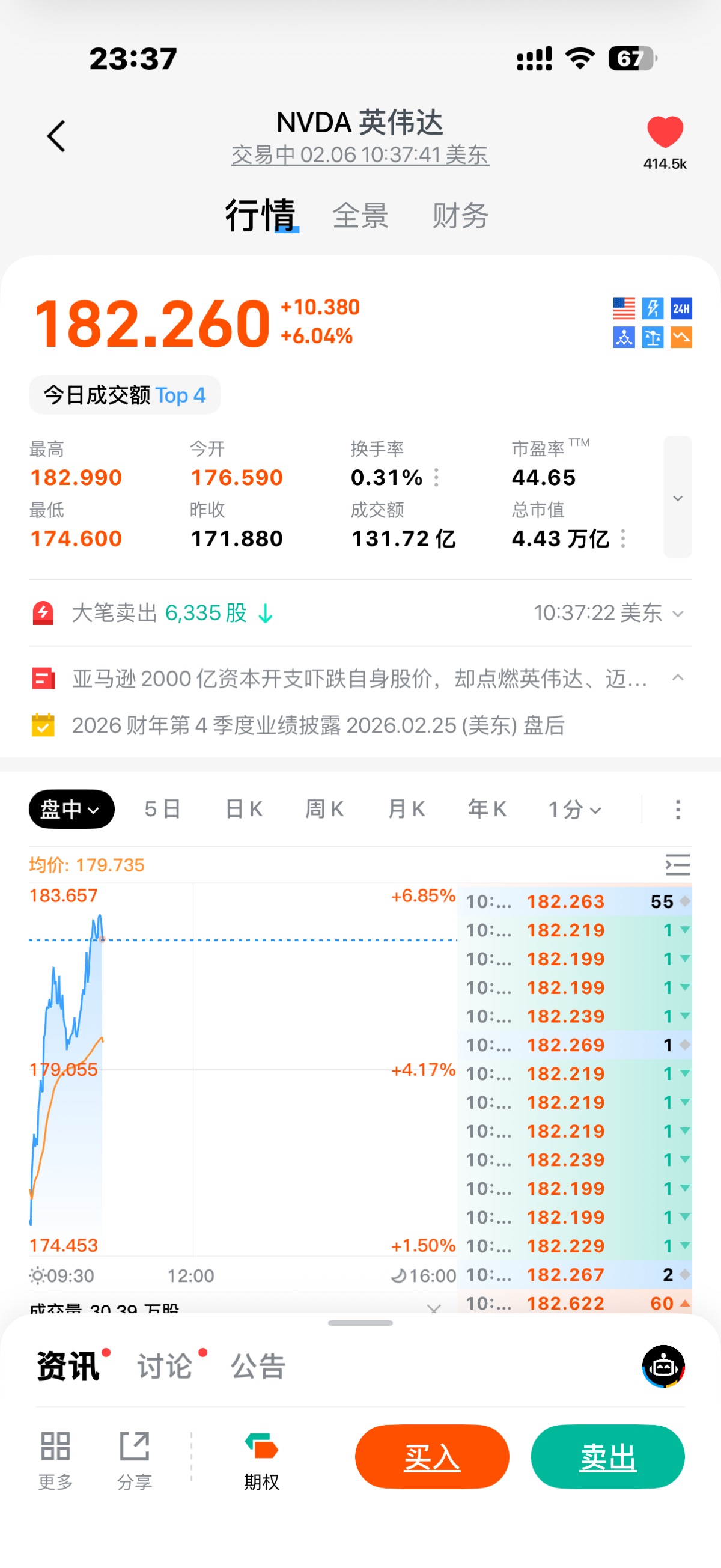Image resolution: width=721 pixels, height=1568 pixels.
Task: Open 期权 options trading
Action: [261, 1460]
